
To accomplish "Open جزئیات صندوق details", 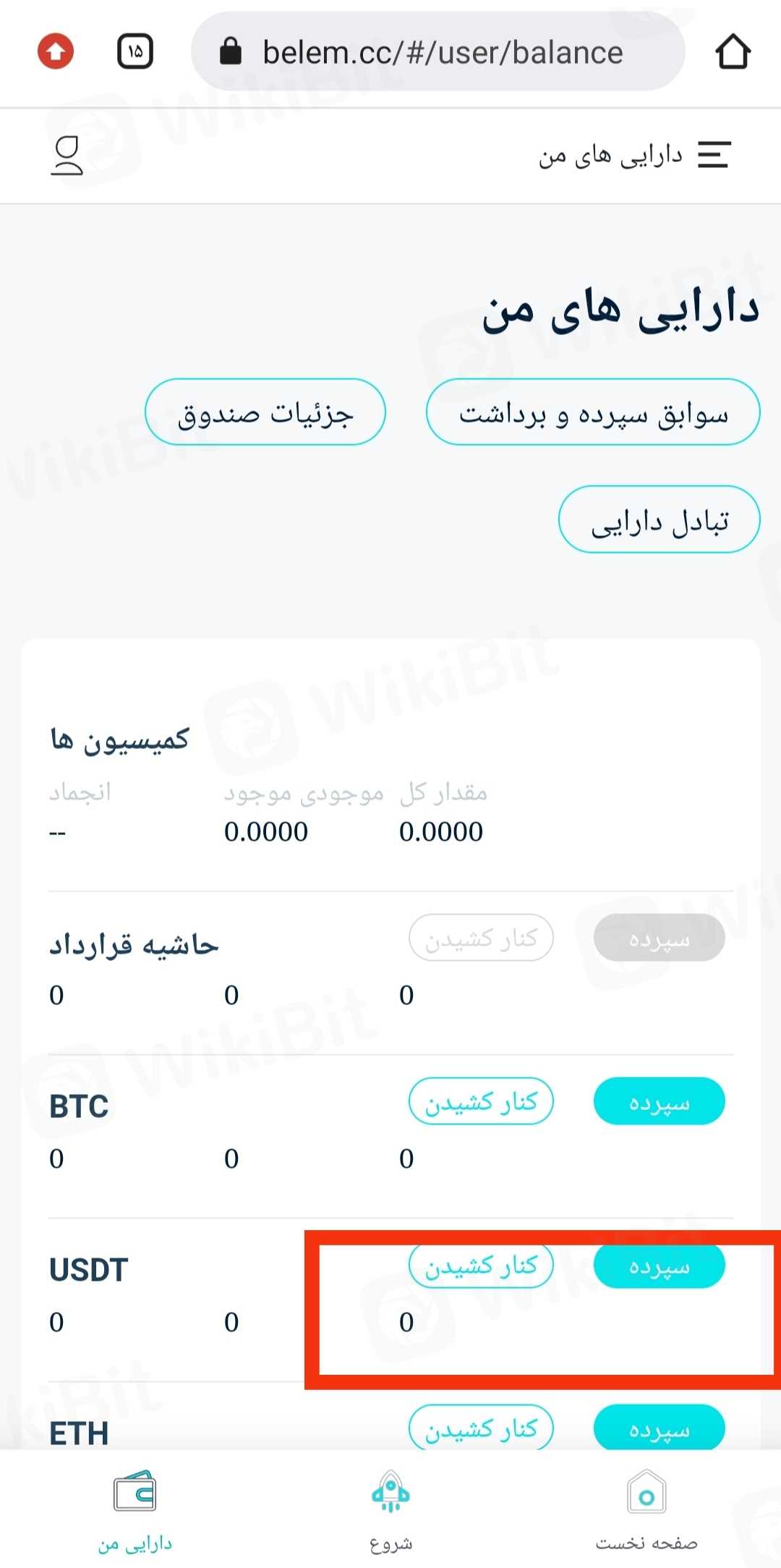I will pyautogui.click(x=265, y=412).
